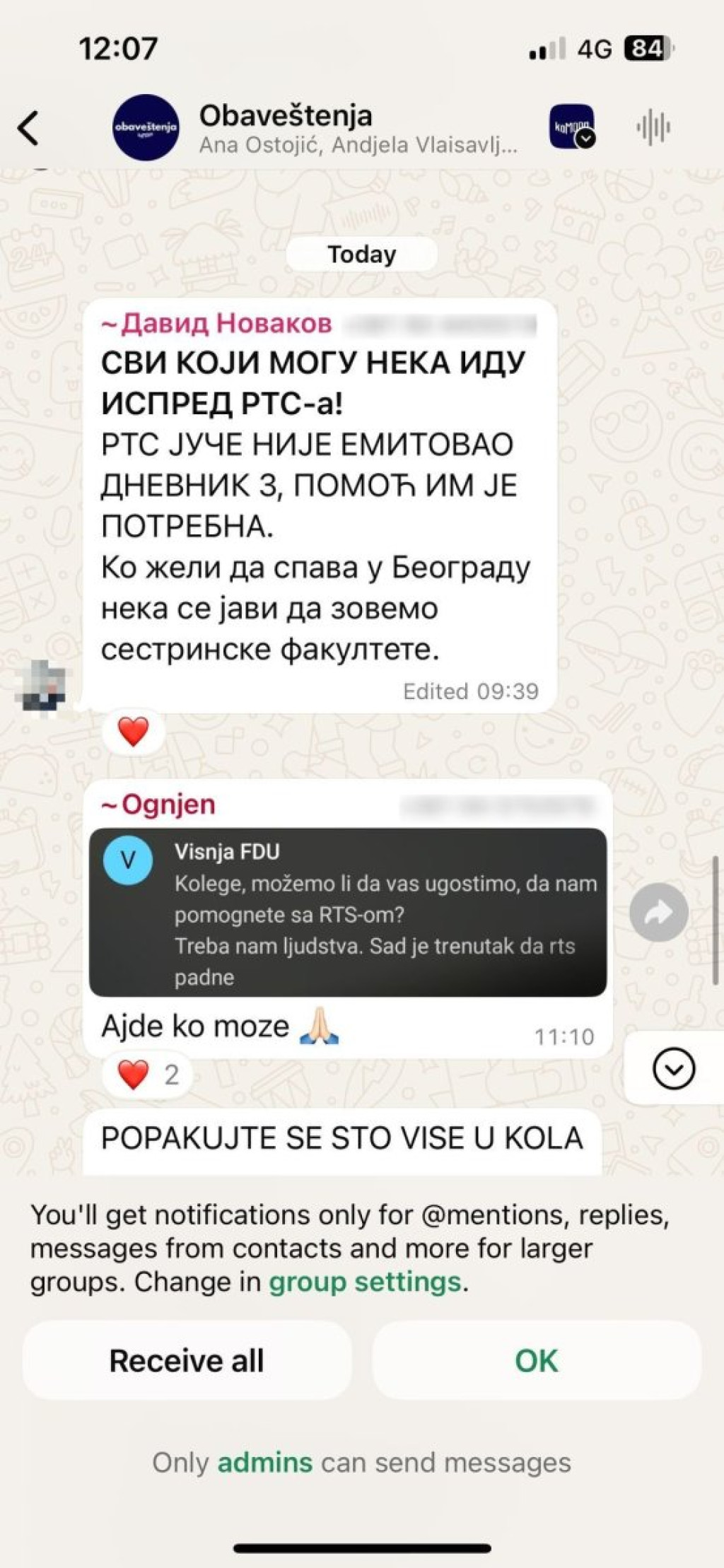The height and width of the screenshot is (1568, 724).
Task: Go back to the chat list
Action: click(28, 129)
